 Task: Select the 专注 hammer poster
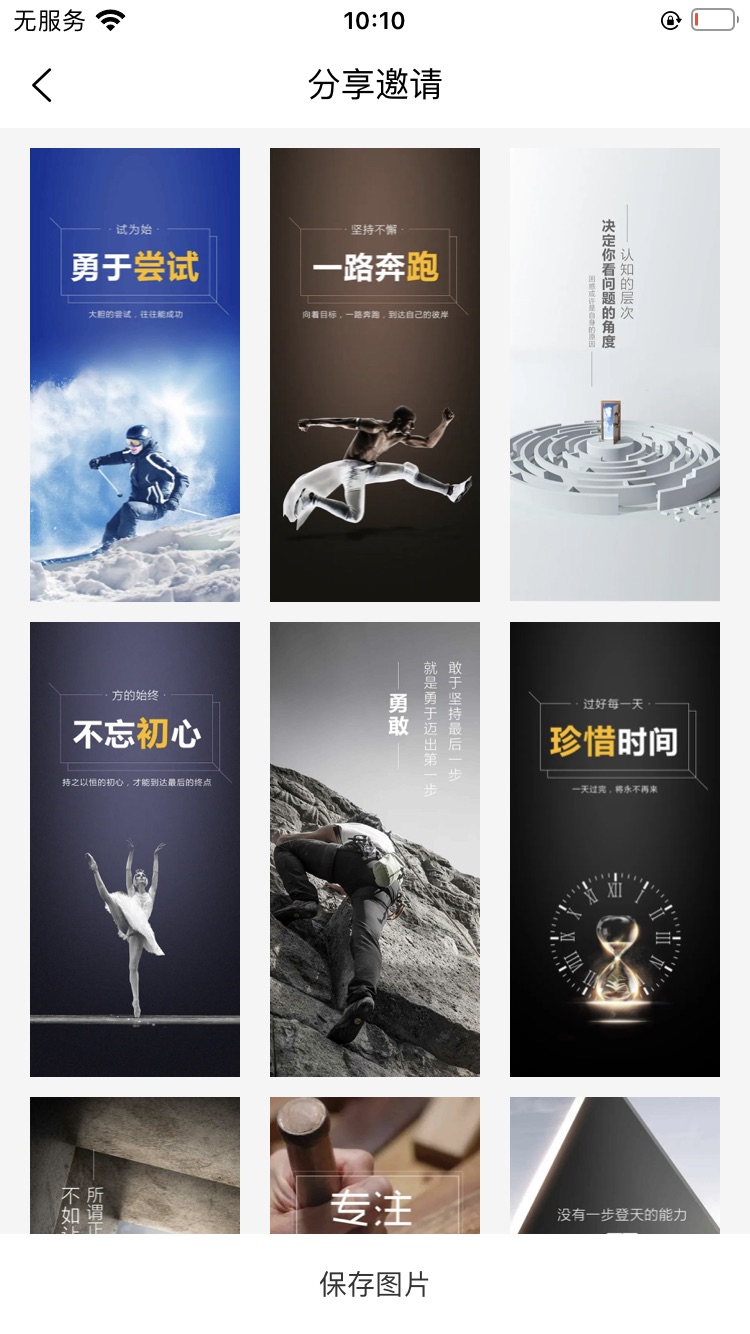[375, 1165]
